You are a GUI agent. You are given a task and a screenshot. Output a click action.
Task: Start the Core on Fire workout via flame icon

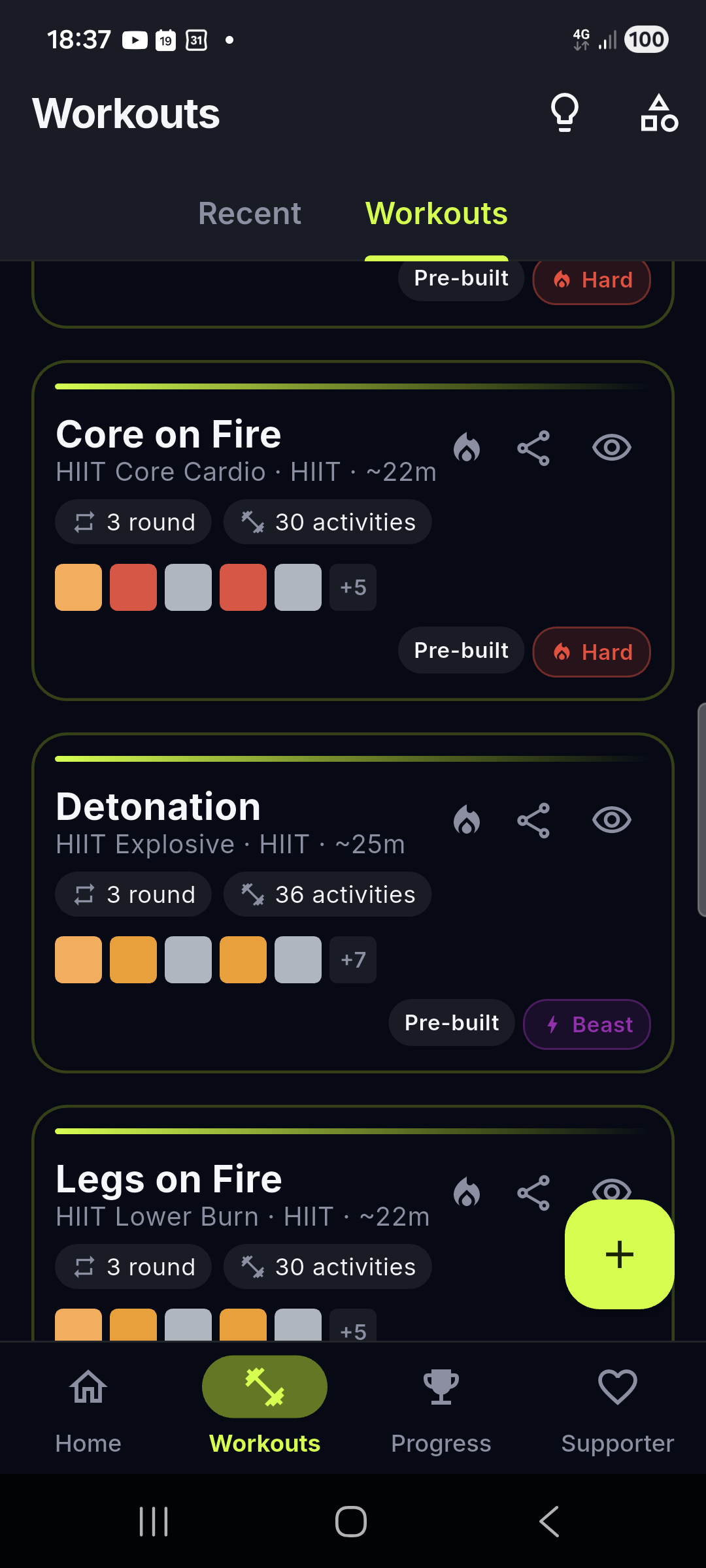click(x=467, y=448)
